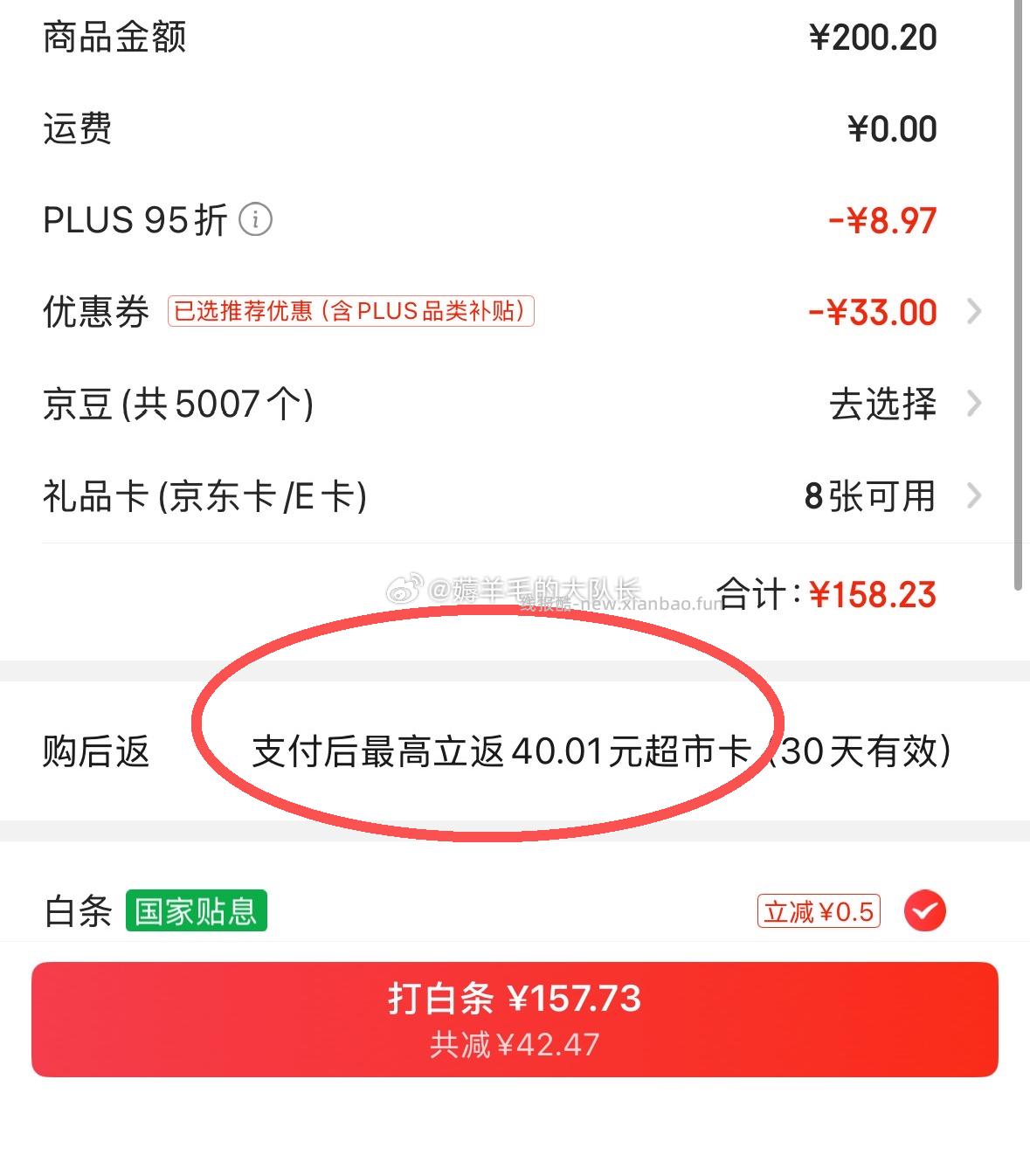Click the 打白条 ¥157.73 payment button

click(x=515, y=1017)
